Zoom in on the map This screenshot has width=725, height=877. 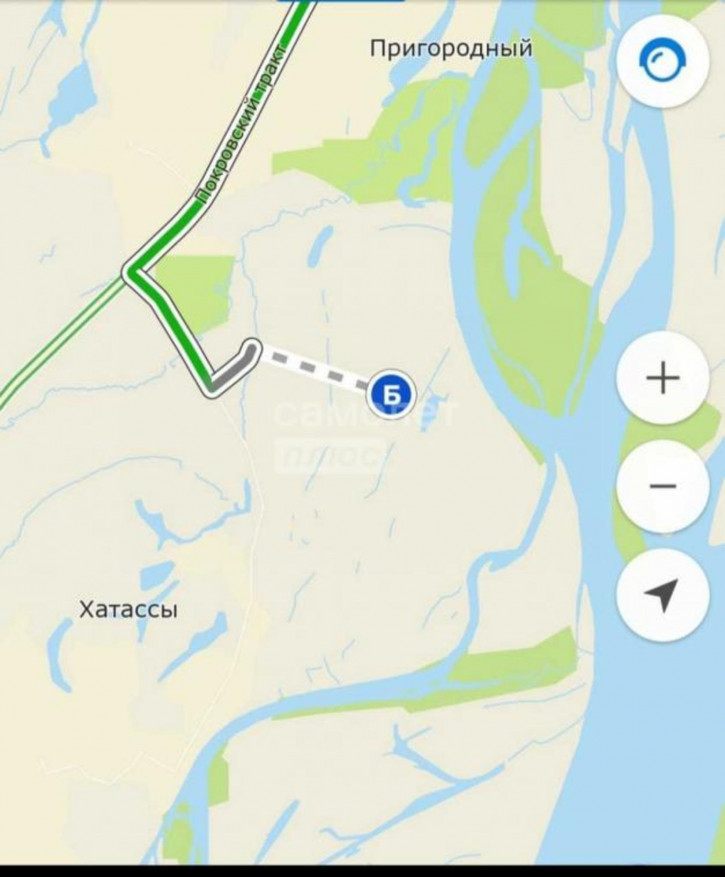click(x=662, y=378)
